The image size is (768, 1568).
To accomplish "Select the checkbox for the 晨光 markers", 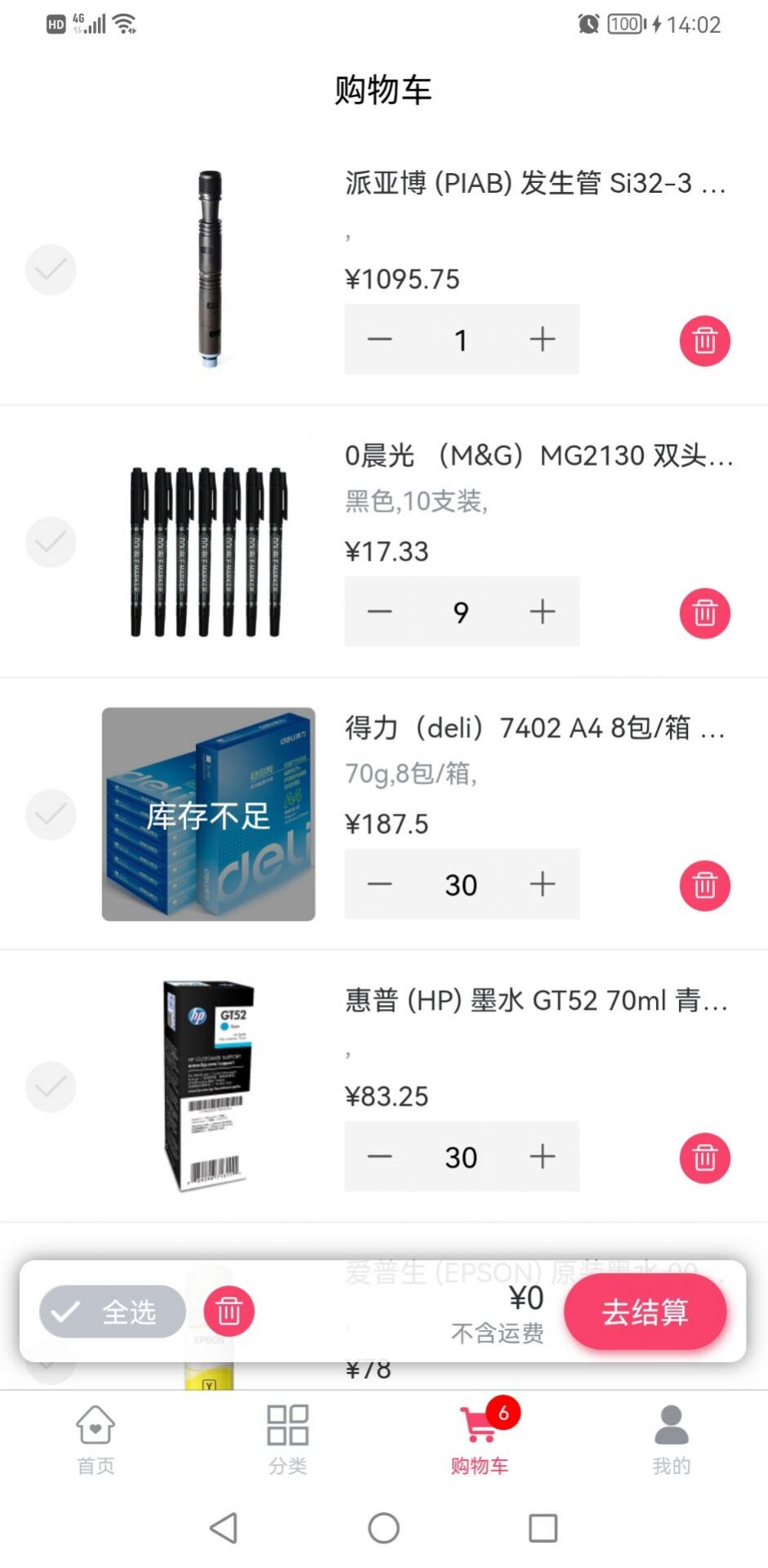I will [51, 541].
